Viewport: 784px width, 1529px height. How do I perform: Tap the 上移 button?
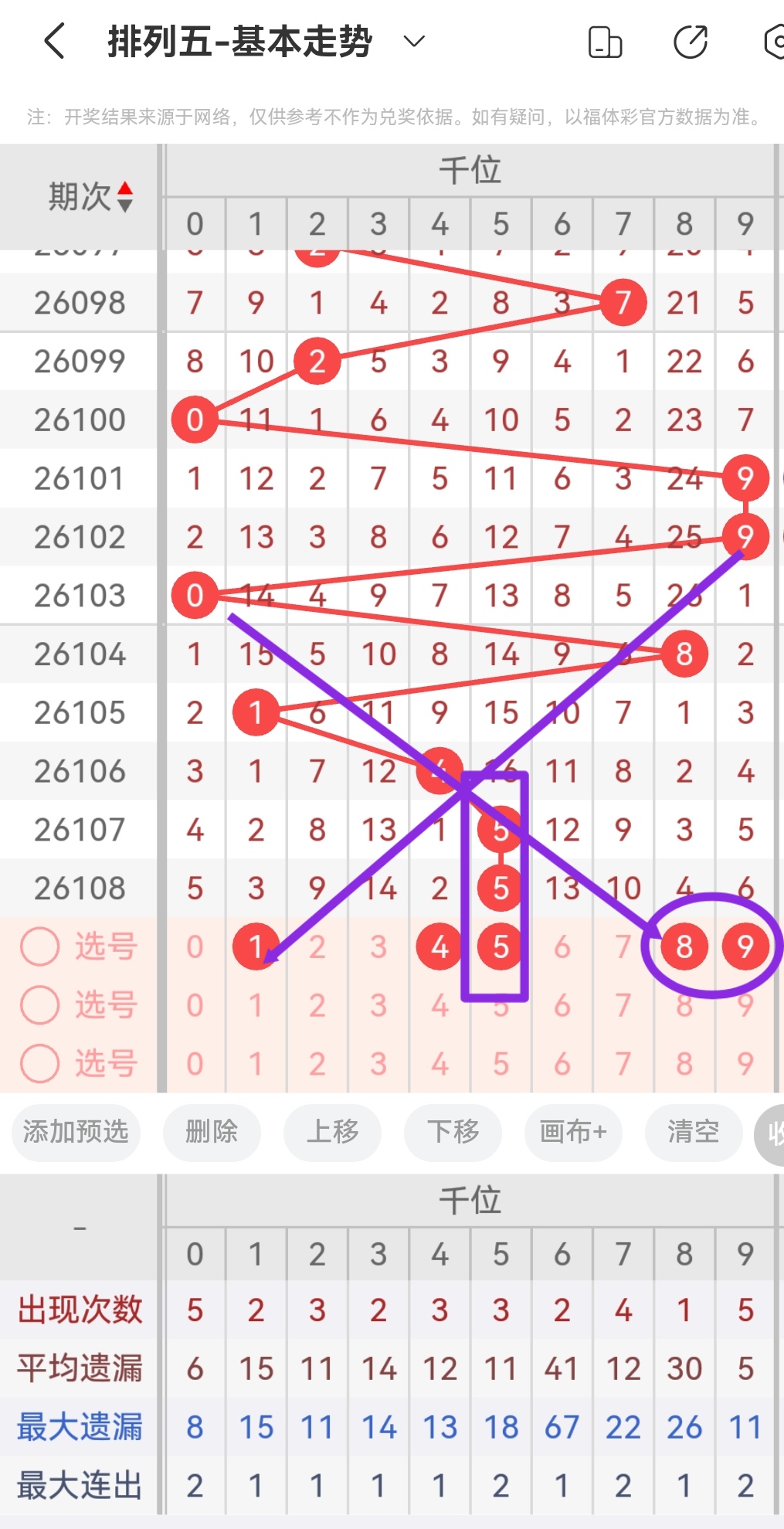coord(332,1133)
